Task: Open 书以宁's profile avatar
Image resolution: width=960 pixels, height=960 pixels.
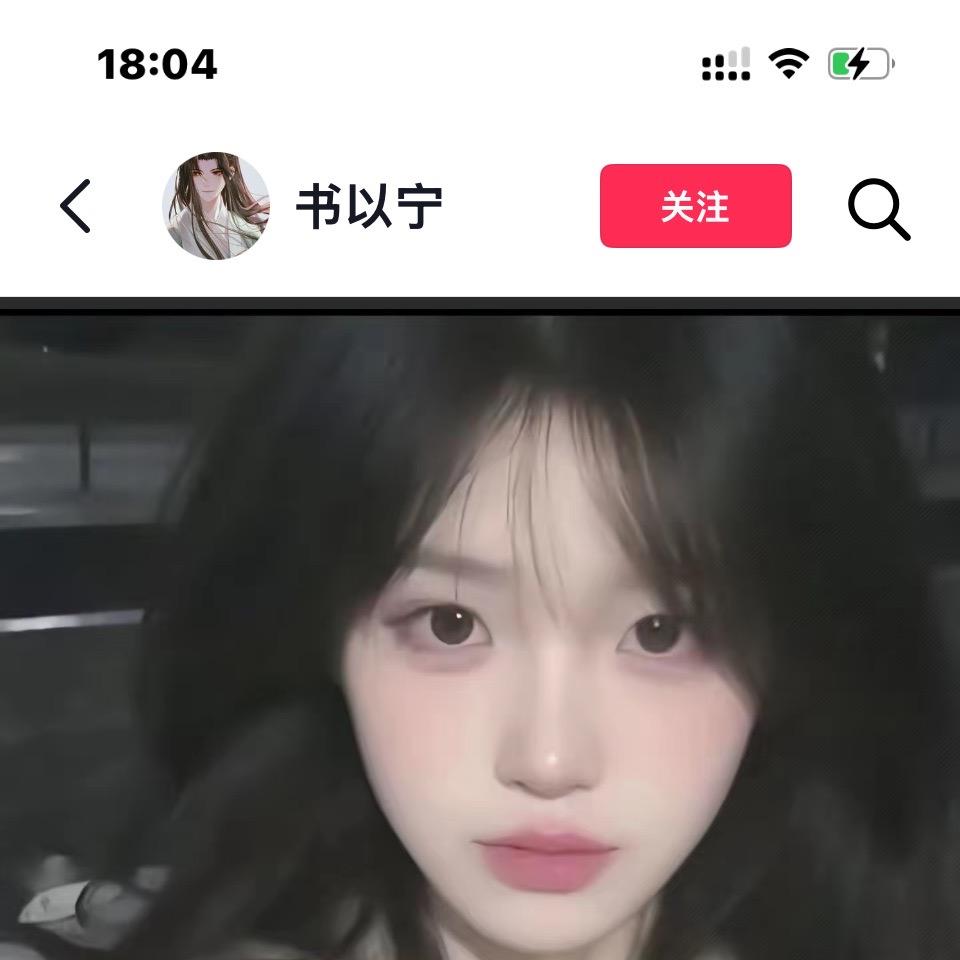Action: click(x=216, y=206)
